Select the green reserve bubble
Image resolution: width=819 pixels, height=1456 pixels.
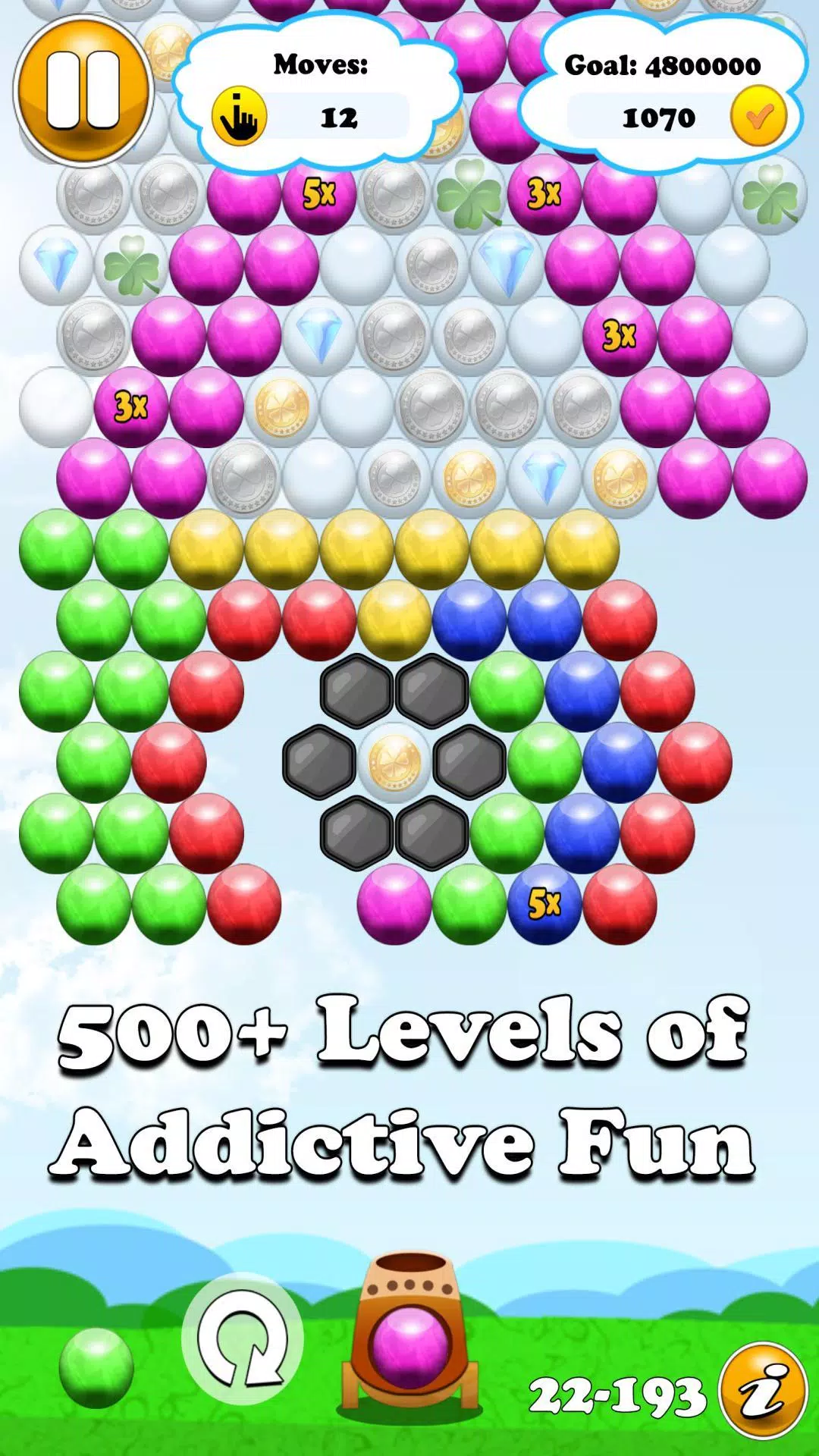coord(96,1367)
